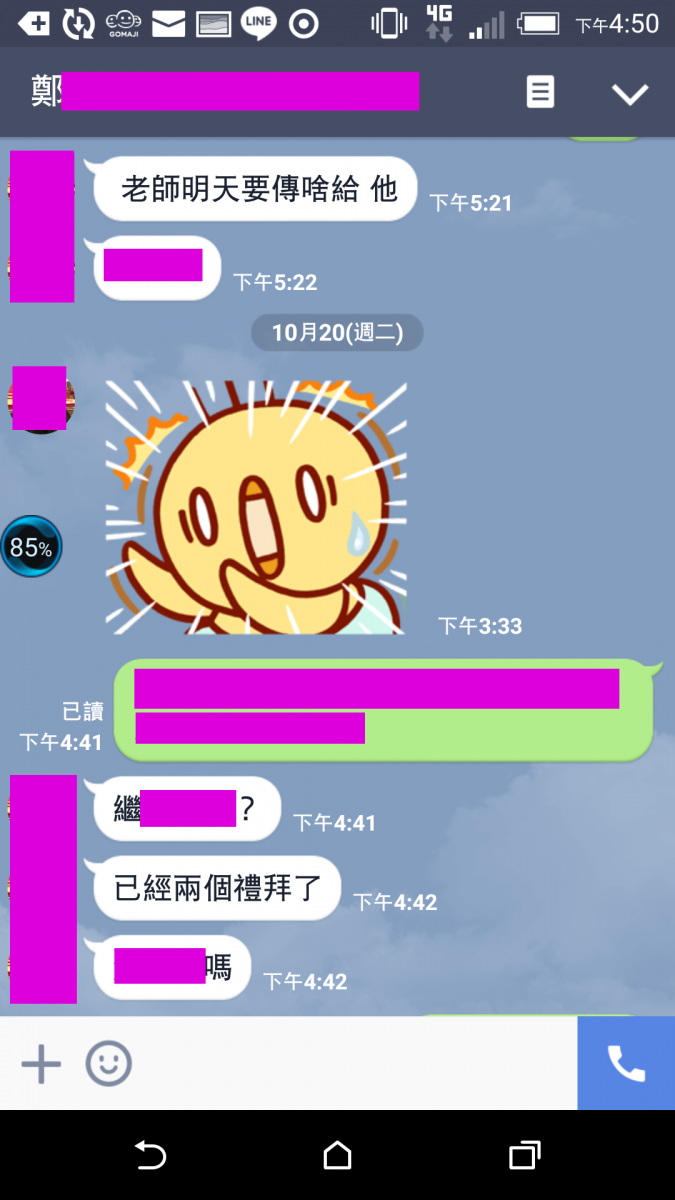Open the emoji sticker picker
The image size is (675, 1200).
[x=108, y=1064]
